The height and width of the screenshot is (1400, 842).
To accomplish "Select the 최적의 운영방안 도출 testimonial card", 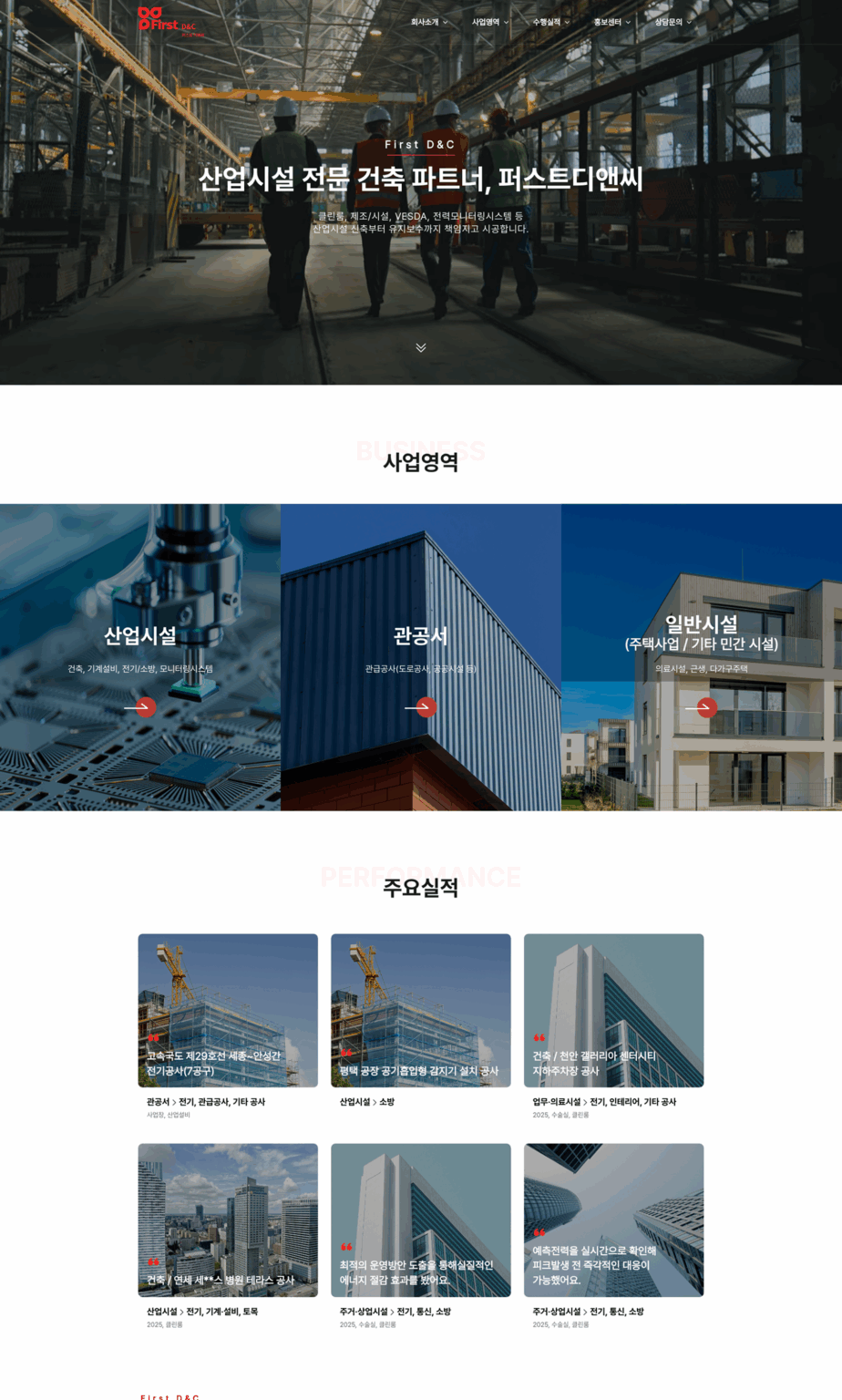I will click(x=421, y=1220).
